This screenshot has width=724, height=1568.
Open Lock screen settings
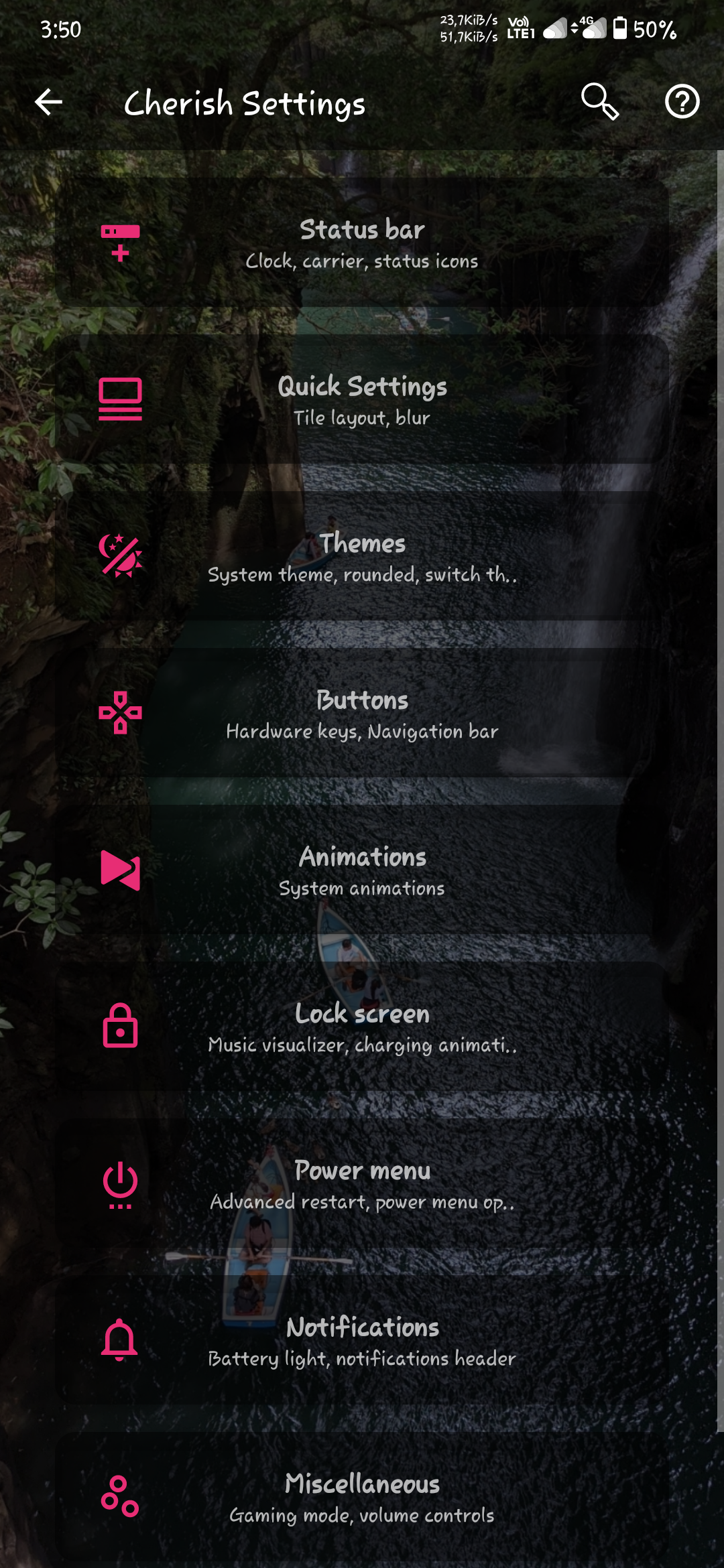[362, 1027]
